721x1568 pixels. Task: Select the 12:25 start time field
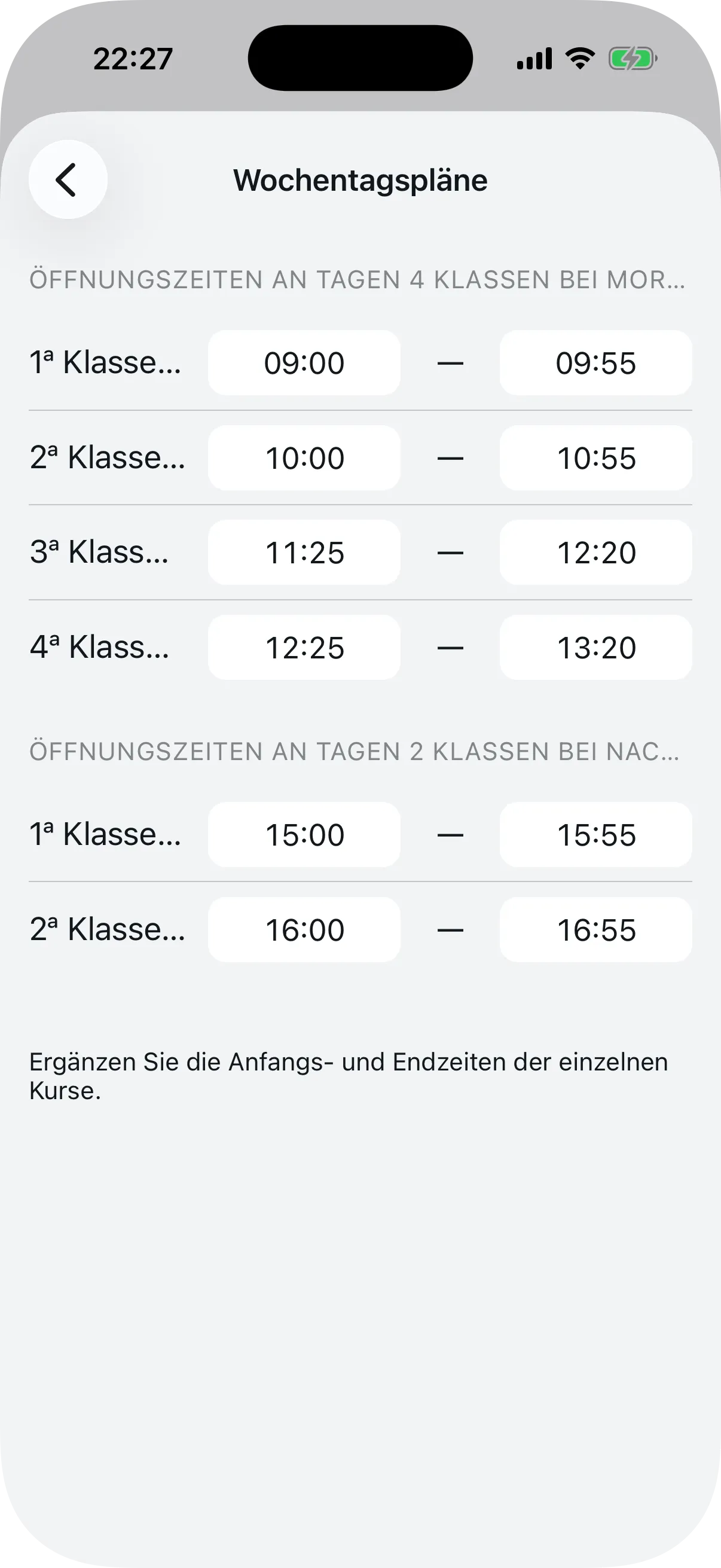304,647
